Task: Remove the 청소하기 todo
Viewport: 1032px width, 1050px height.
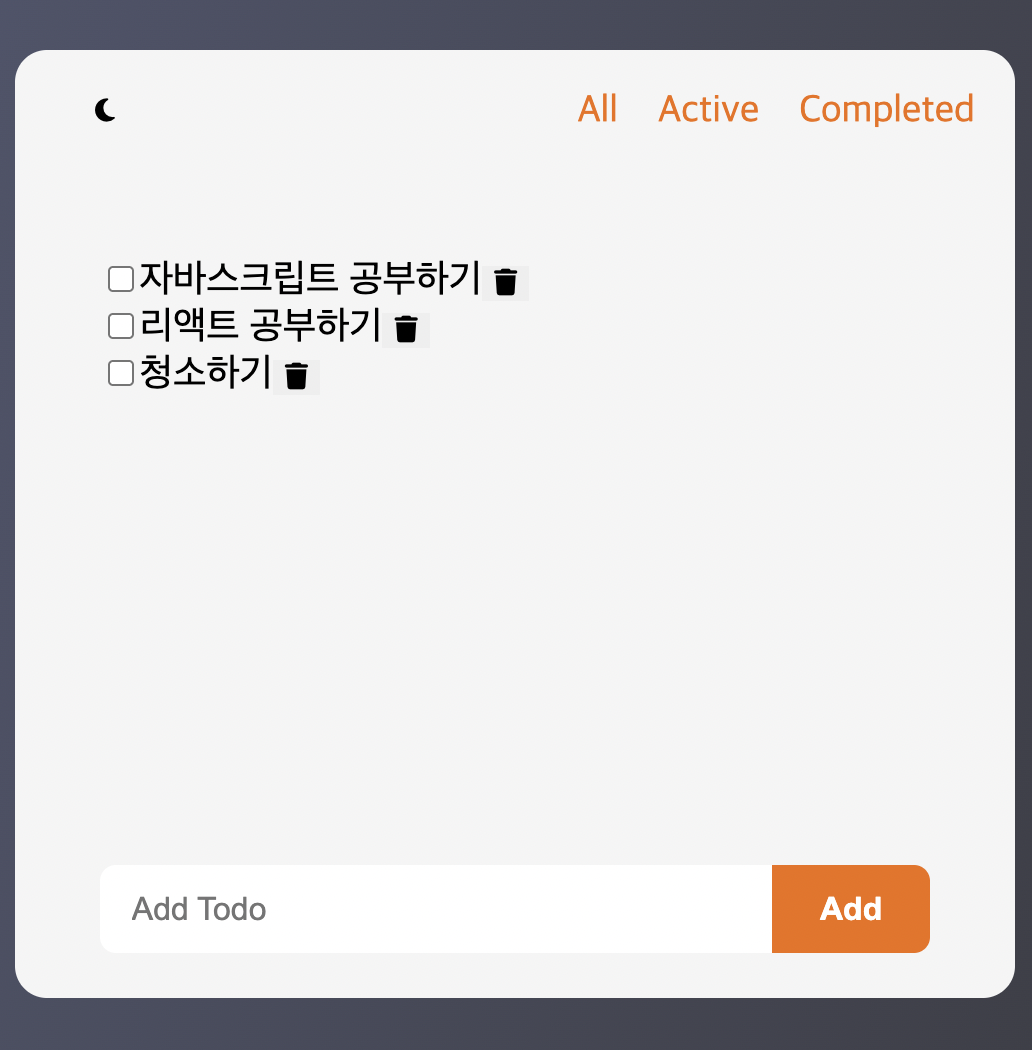Action: 296,377
